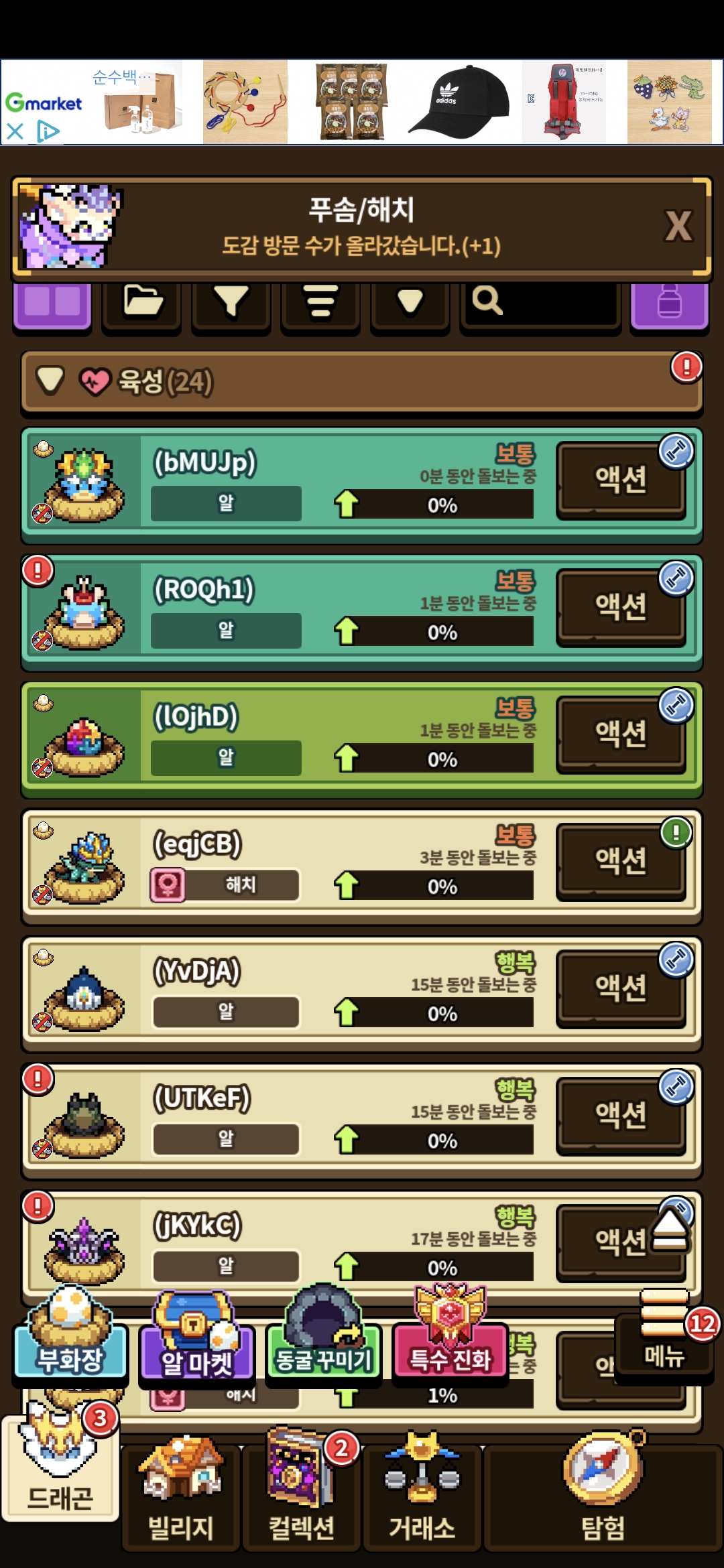Open the funnel filter options
The height and width of the screenshot is (1568, 724).
coord(231,303)
